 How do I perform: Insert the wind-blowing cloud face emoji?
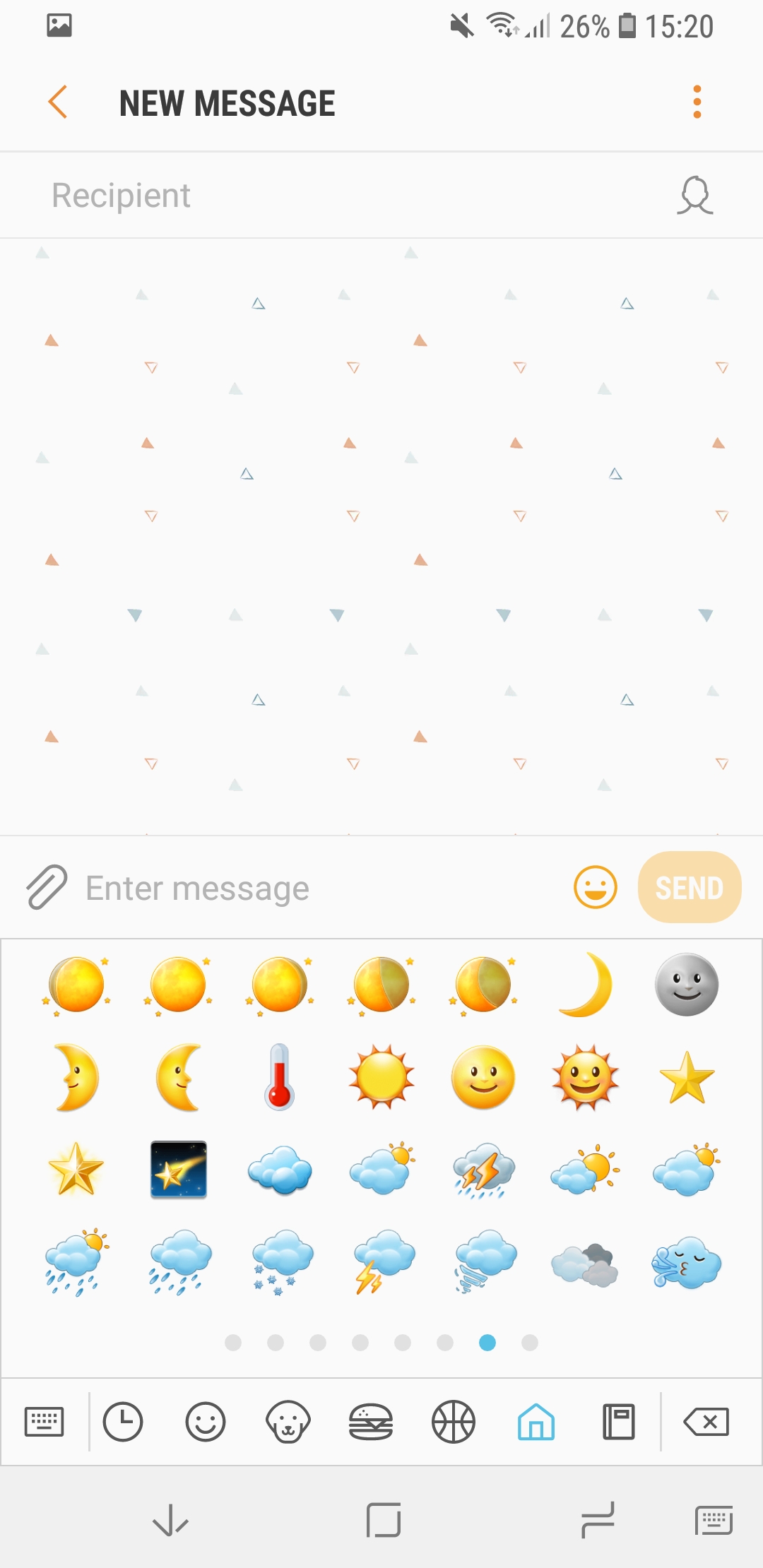point(686,1262)
